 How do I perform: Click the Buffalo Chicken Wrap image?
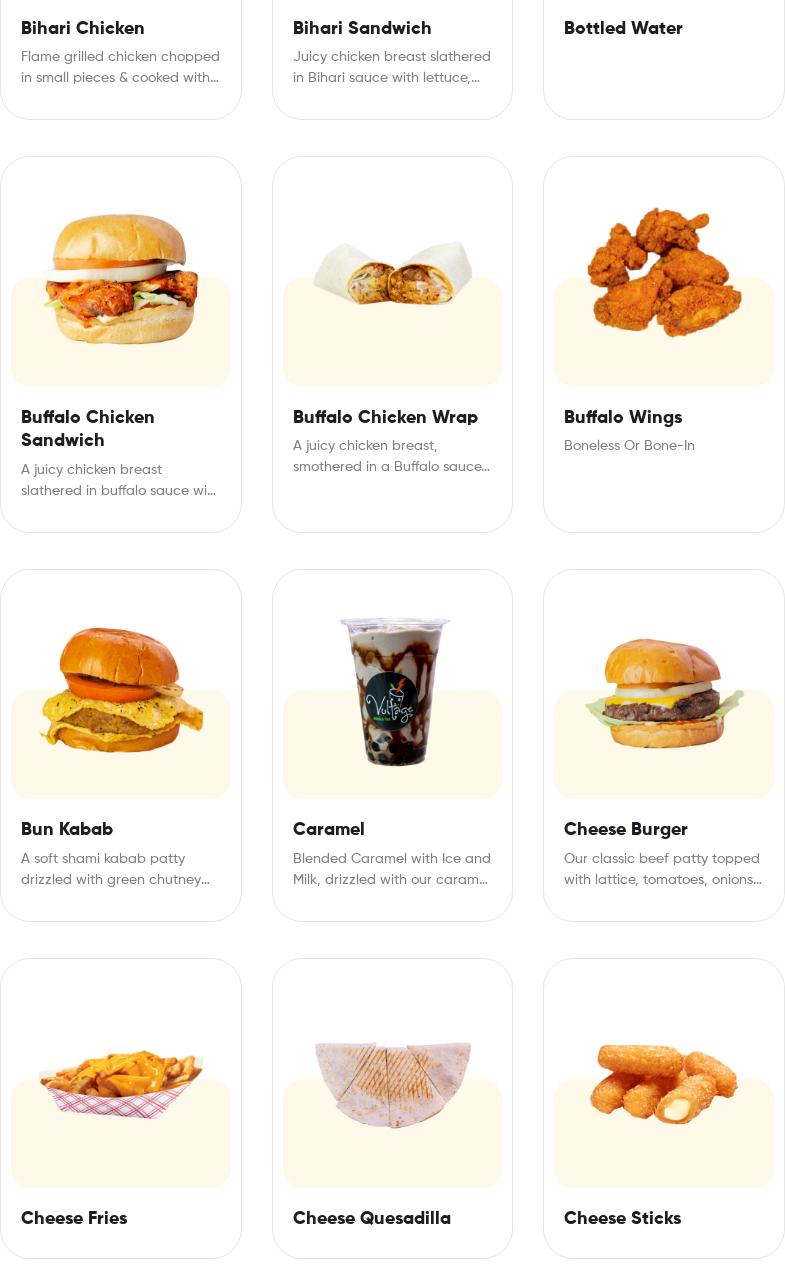392,272
